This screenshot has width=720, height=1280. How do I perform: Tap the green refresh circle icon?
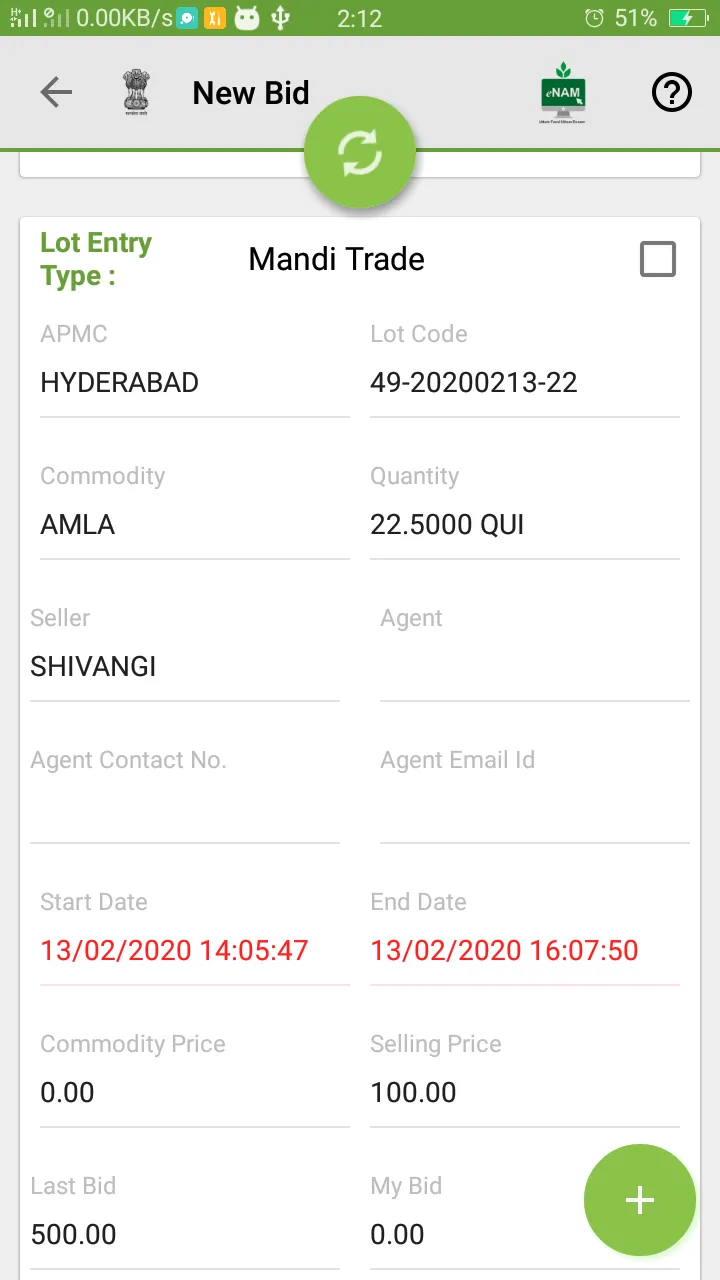pyautogui.click(x=360, y=151)
